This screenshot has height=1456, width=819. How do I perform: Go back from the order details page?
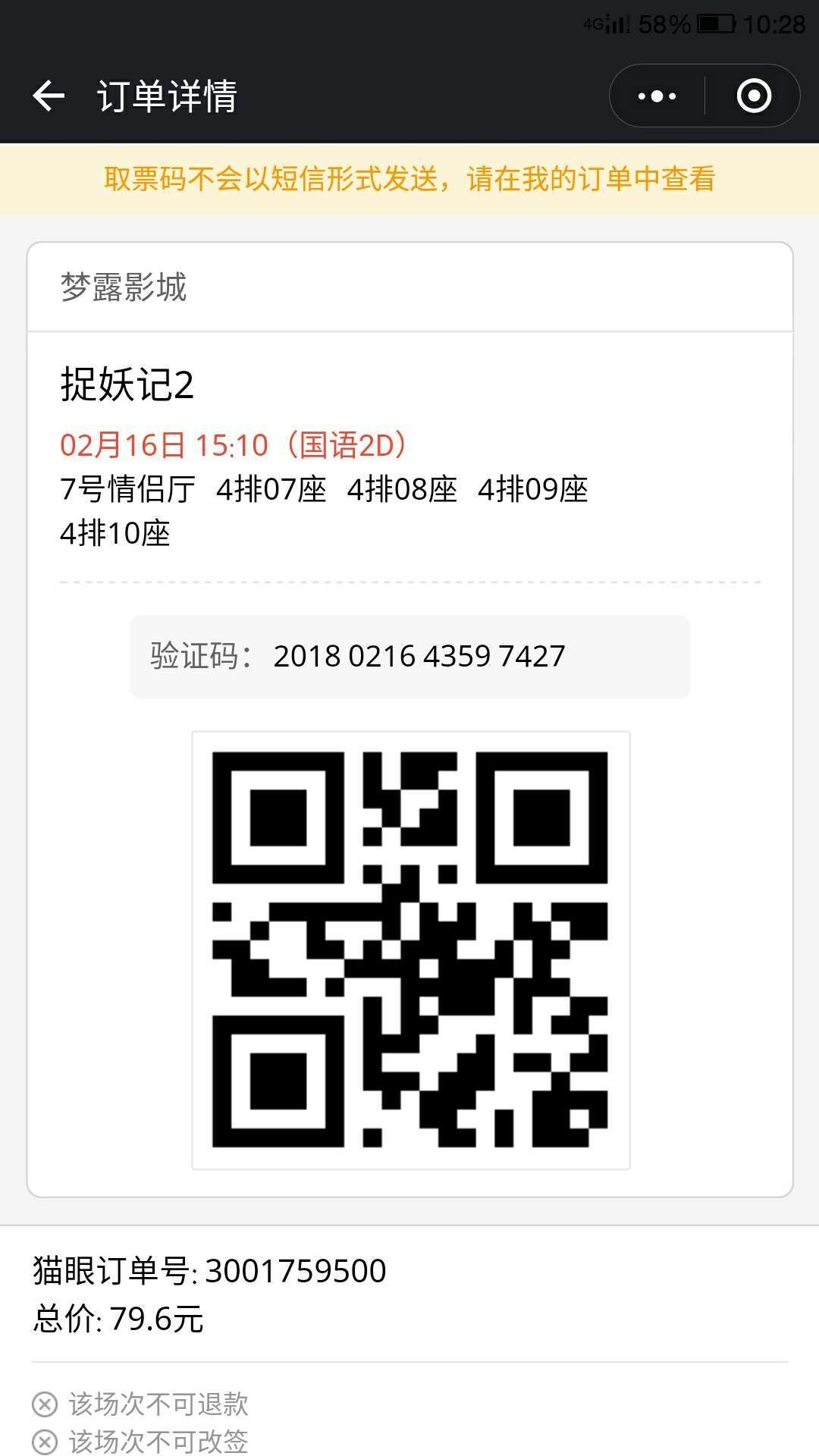tap(49, 96)
